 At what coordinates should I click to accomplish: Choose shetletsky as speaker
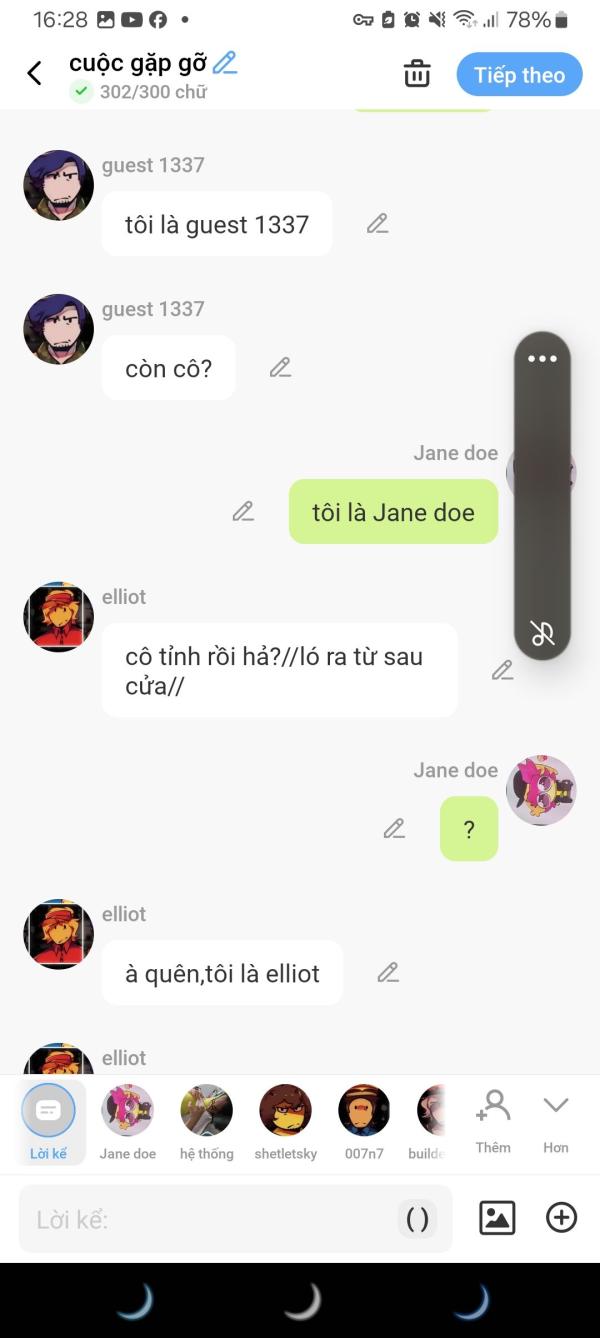click(285, 1121)
